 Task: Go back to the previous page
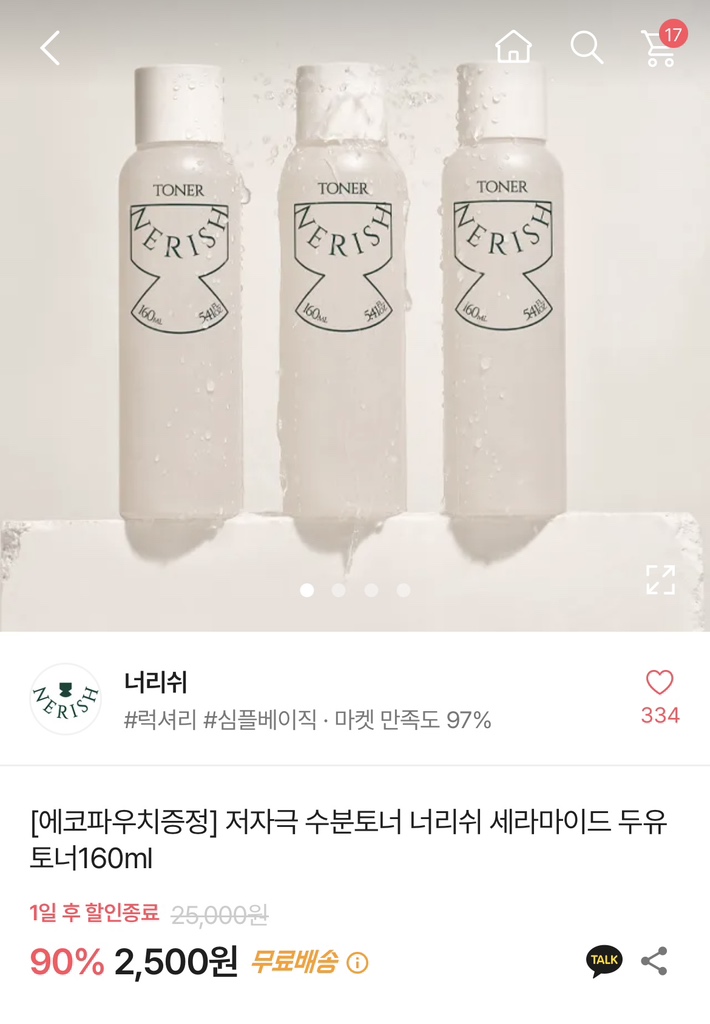50,47
